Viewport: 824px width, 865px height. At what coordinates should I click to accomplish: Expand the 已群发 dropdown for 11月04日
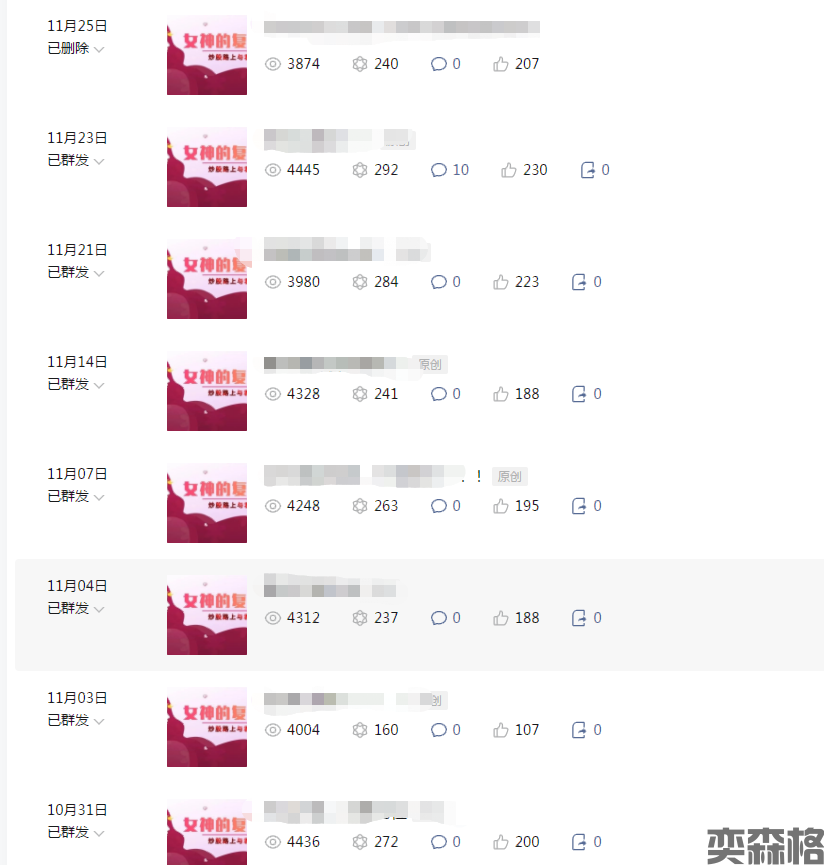(x=99, y=609)
